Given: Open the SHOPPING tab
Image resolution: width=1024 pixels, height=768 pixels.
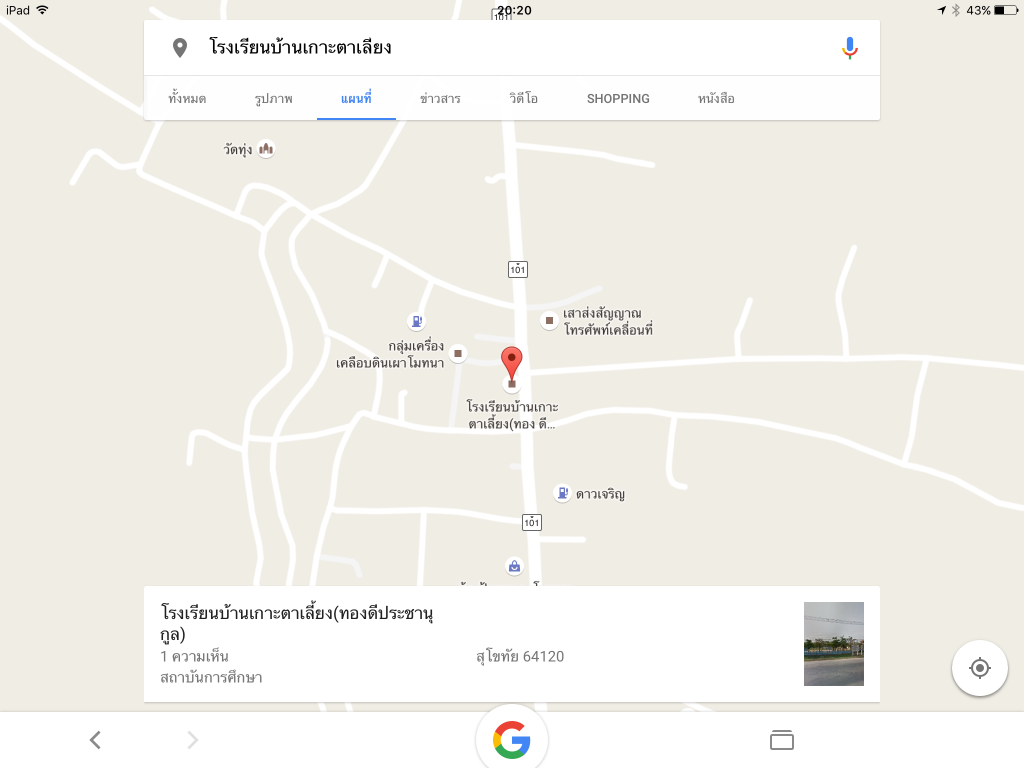Looking at the screenshot, I should tap(618, 99).
